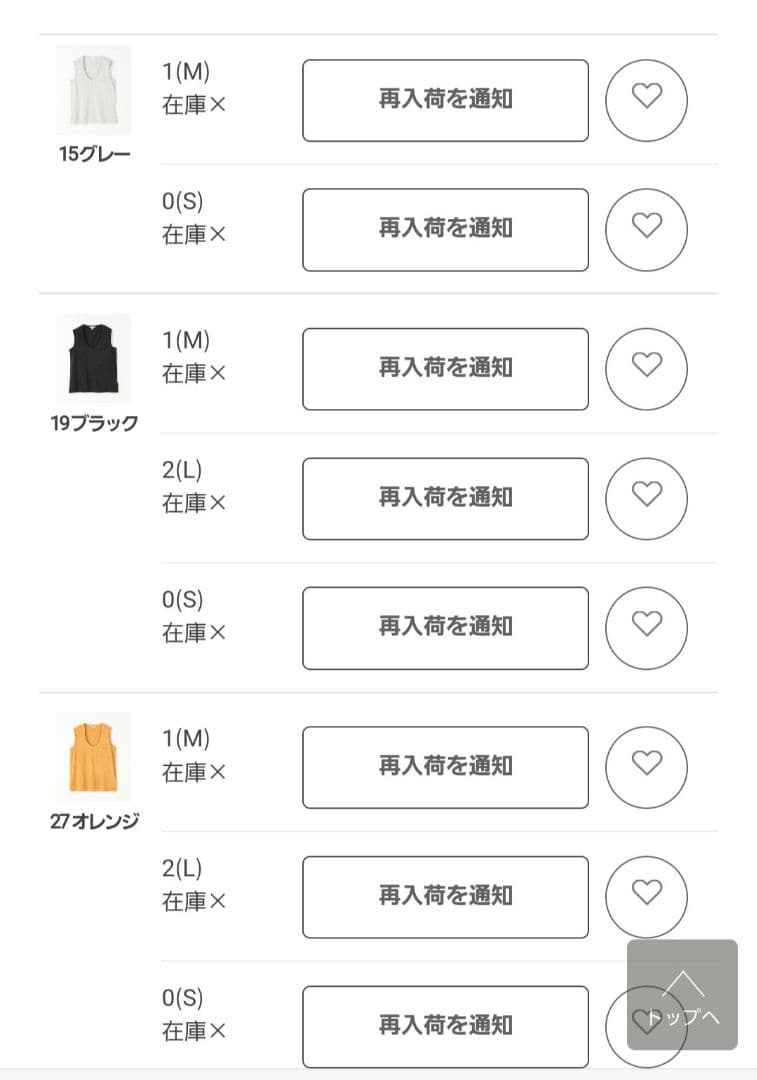Screen dimensions: 757x1080
Task: Favorite the gray tank top in medium
Action: [647, 99]
